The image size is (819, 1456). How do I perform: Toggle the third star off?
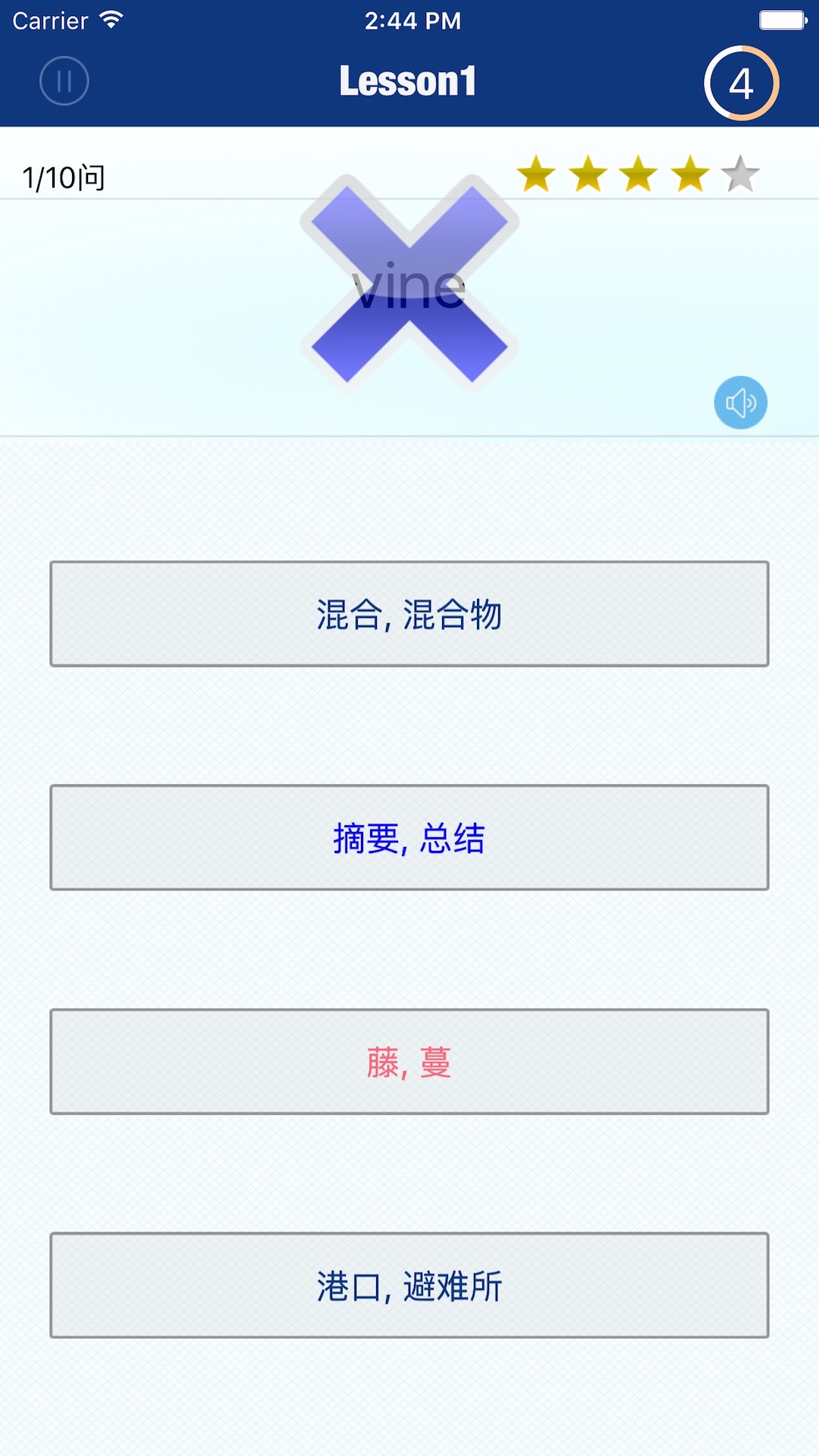click(639, 173)
